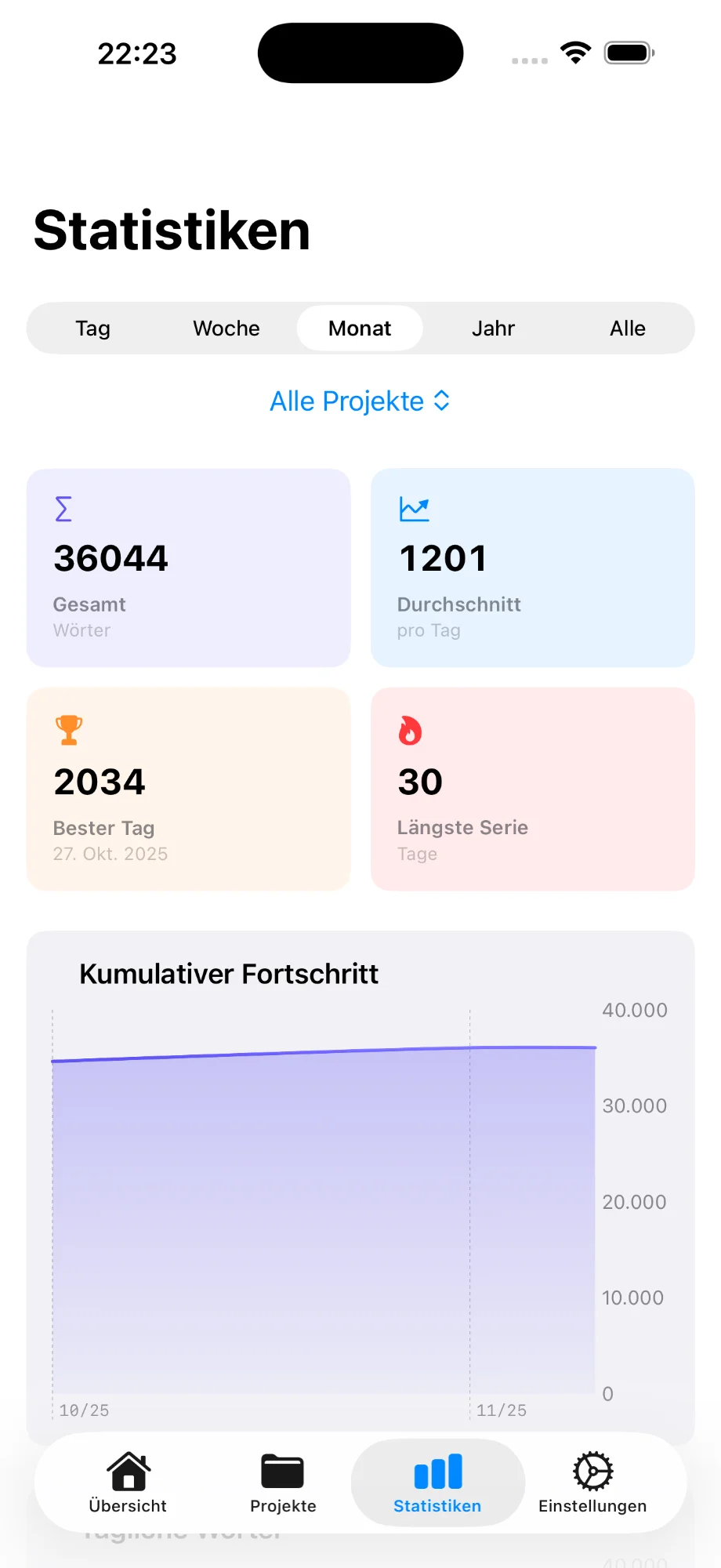Click the chevron next to Alle Projekte
721x1568 pixels.
[441, 401]
